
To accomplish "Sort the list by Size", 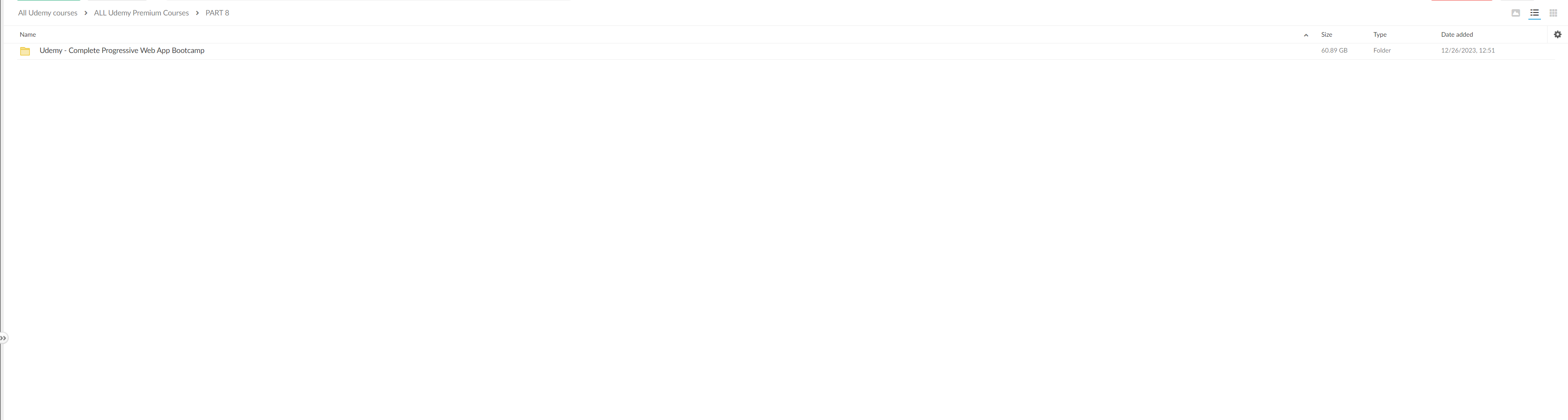I will tap(1327, 35).
